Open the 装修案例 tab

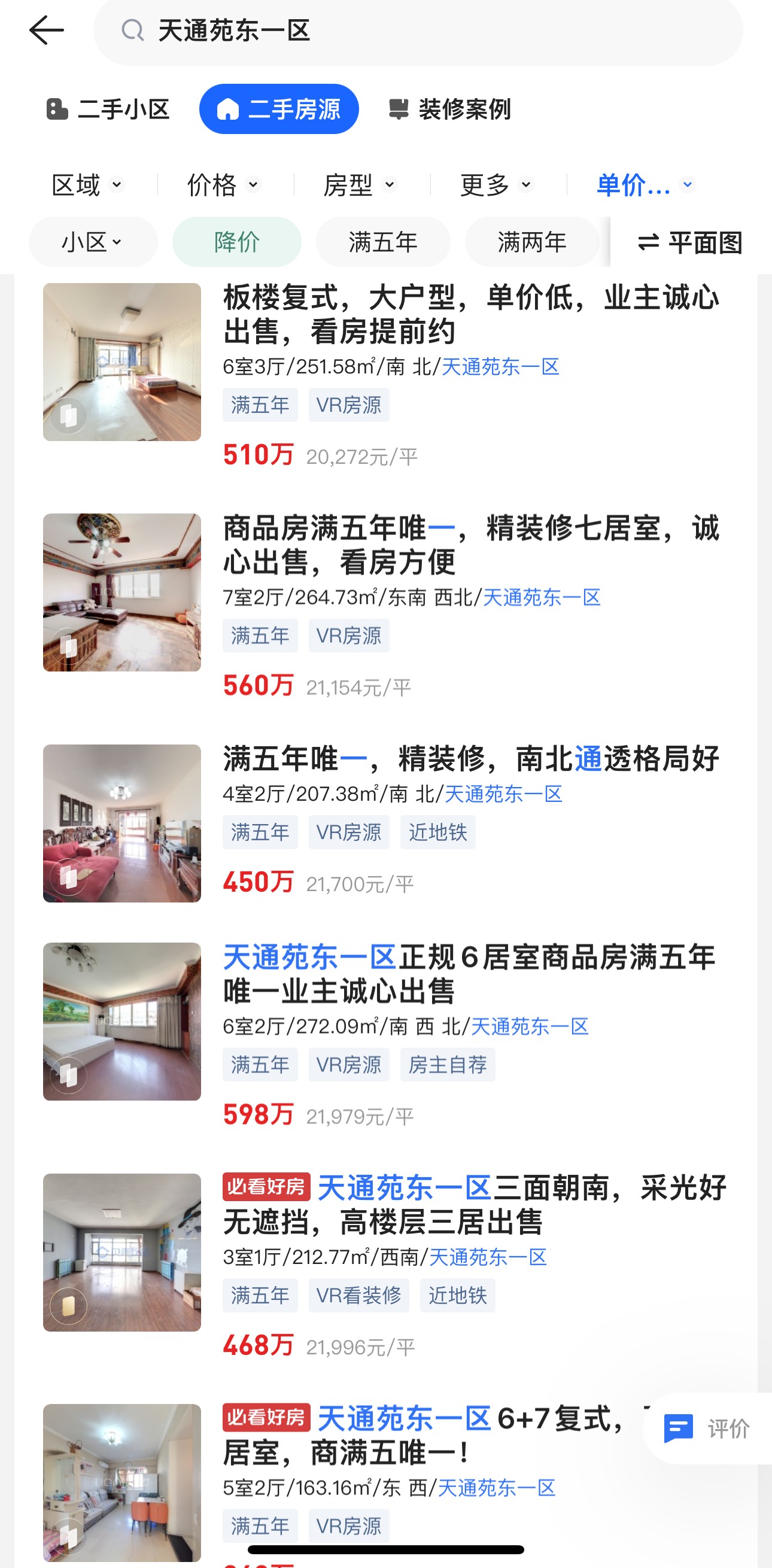pyautogui.click(x=449, y=110)
